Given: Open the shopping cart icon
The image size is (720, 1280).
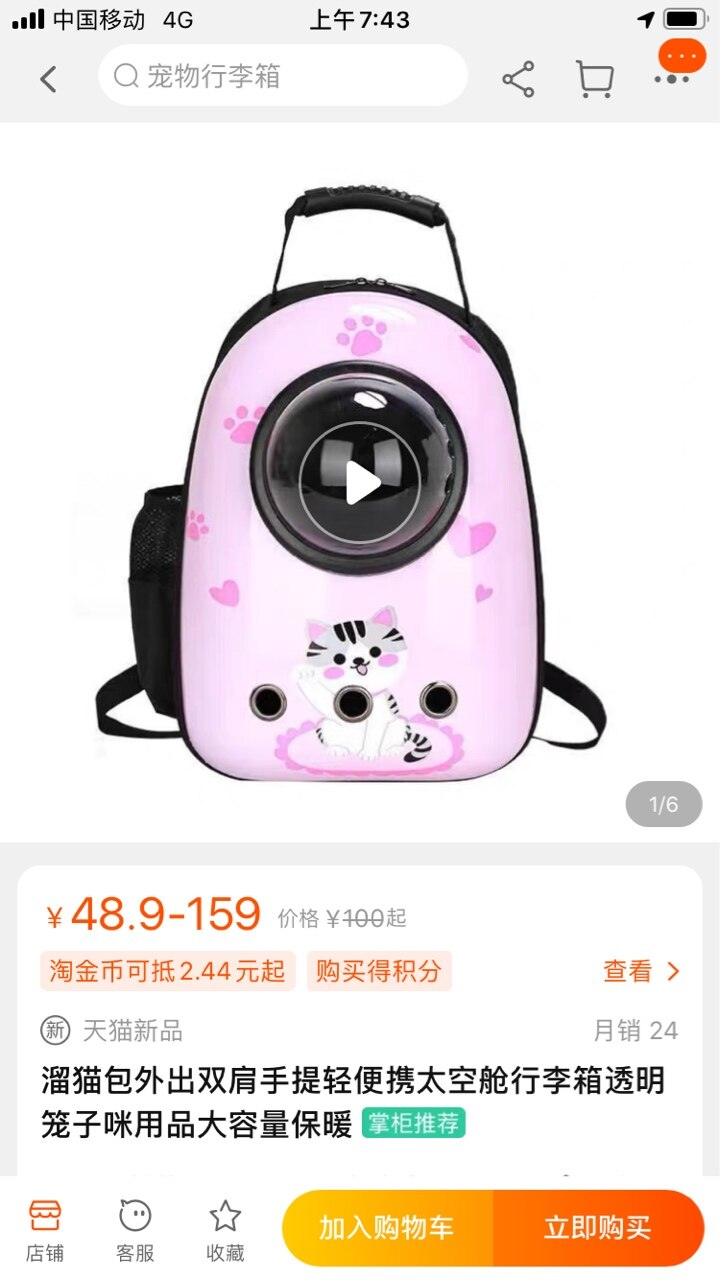Looking at the screenshot, I should 594,79.
